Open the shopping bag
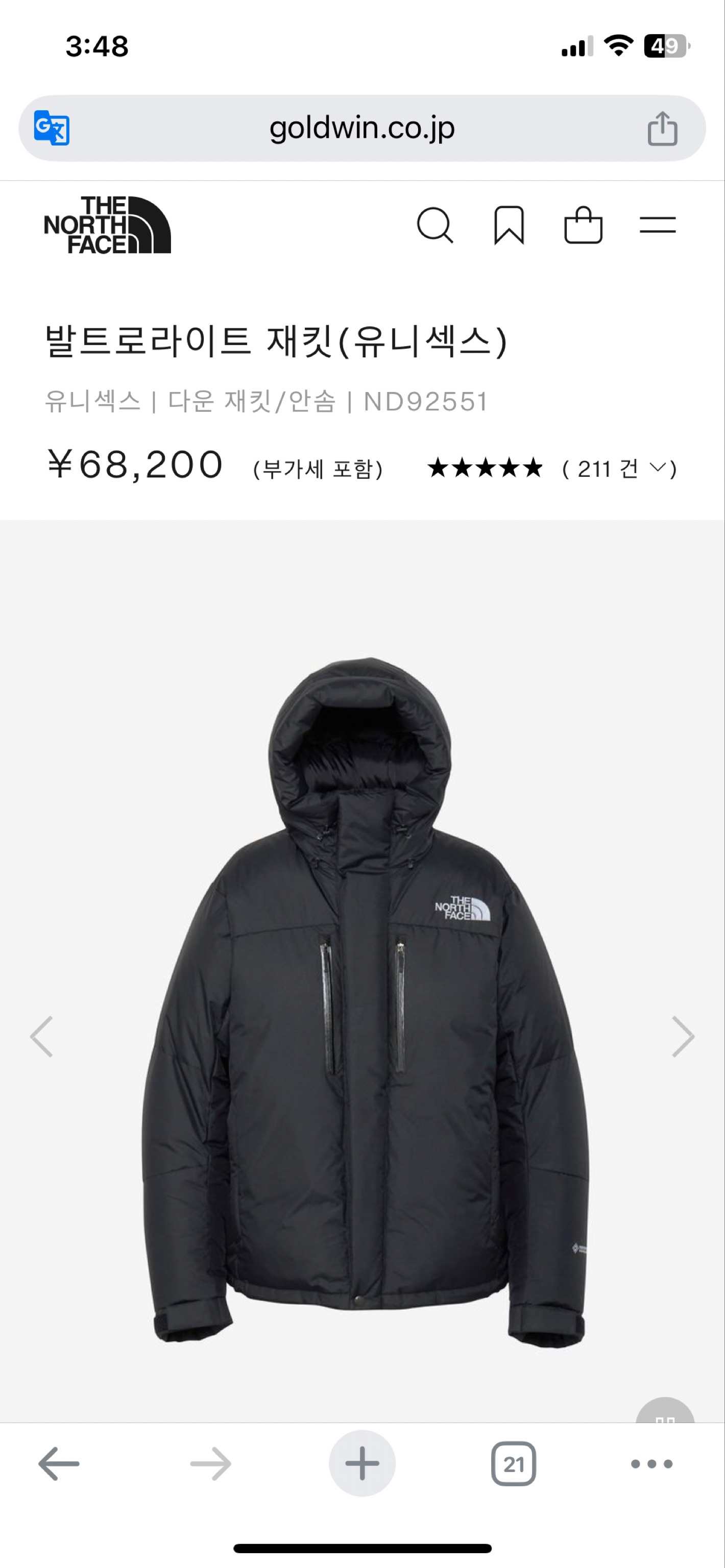The image size is (725, 1568). (583, 225)
